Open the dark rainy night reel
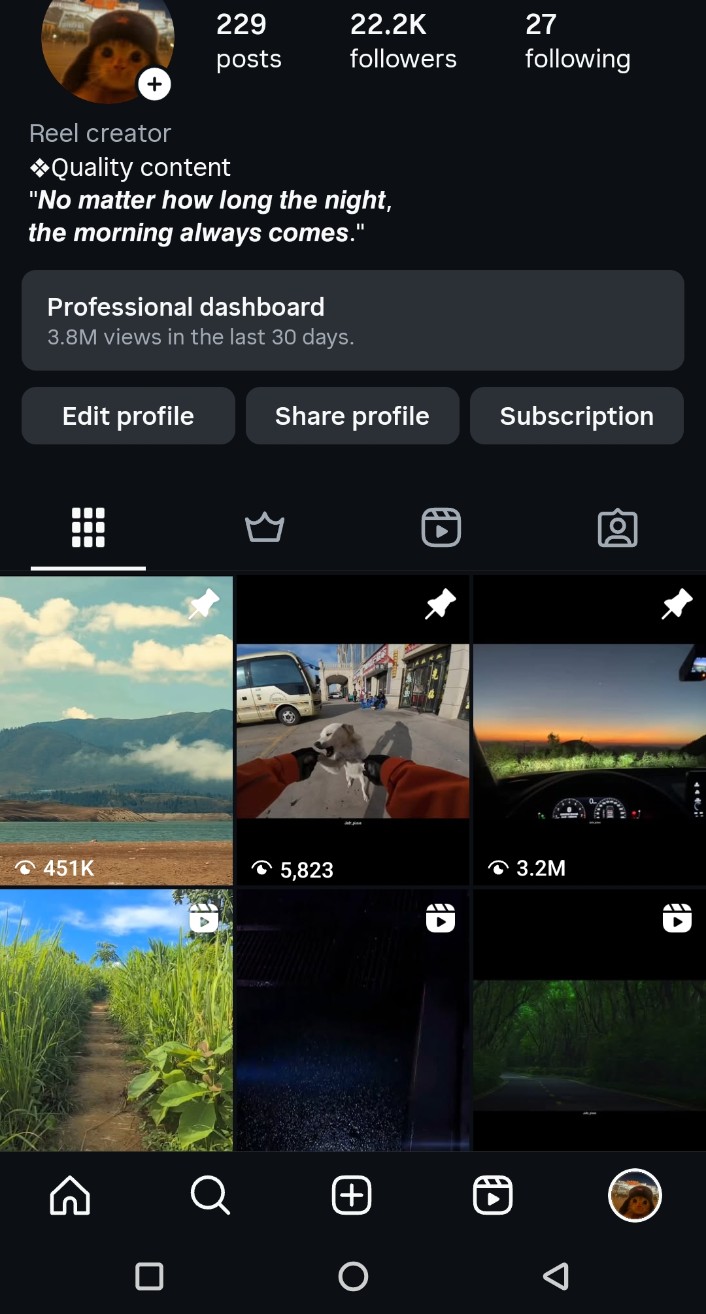Image resolution: width=706 pixels, height=1314 pixels. tap(352, 1020)
